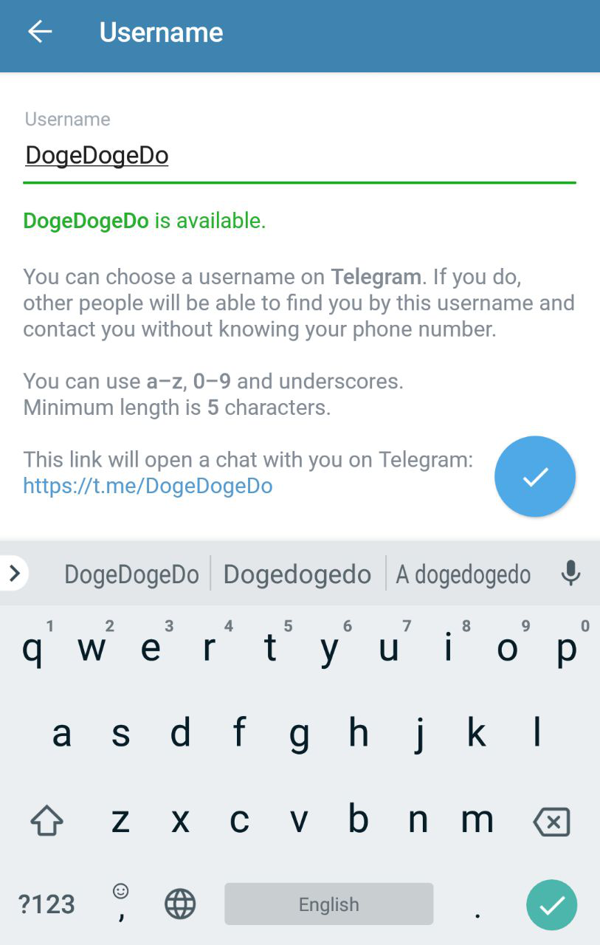Screen dimensions: 600x945
Task: Tap the Username text field
Action: click(298, 156)
